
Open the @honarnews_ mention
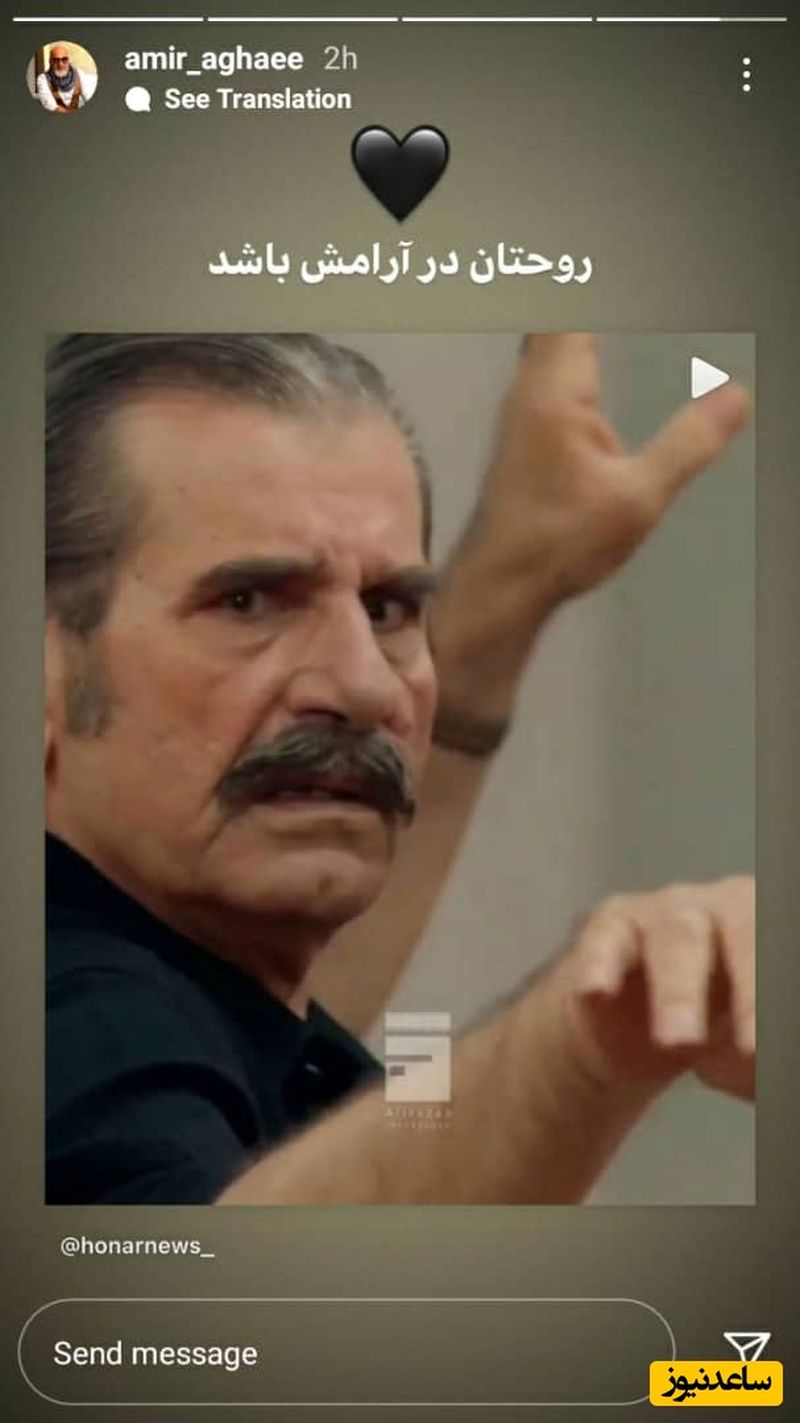click(137, 1246)
